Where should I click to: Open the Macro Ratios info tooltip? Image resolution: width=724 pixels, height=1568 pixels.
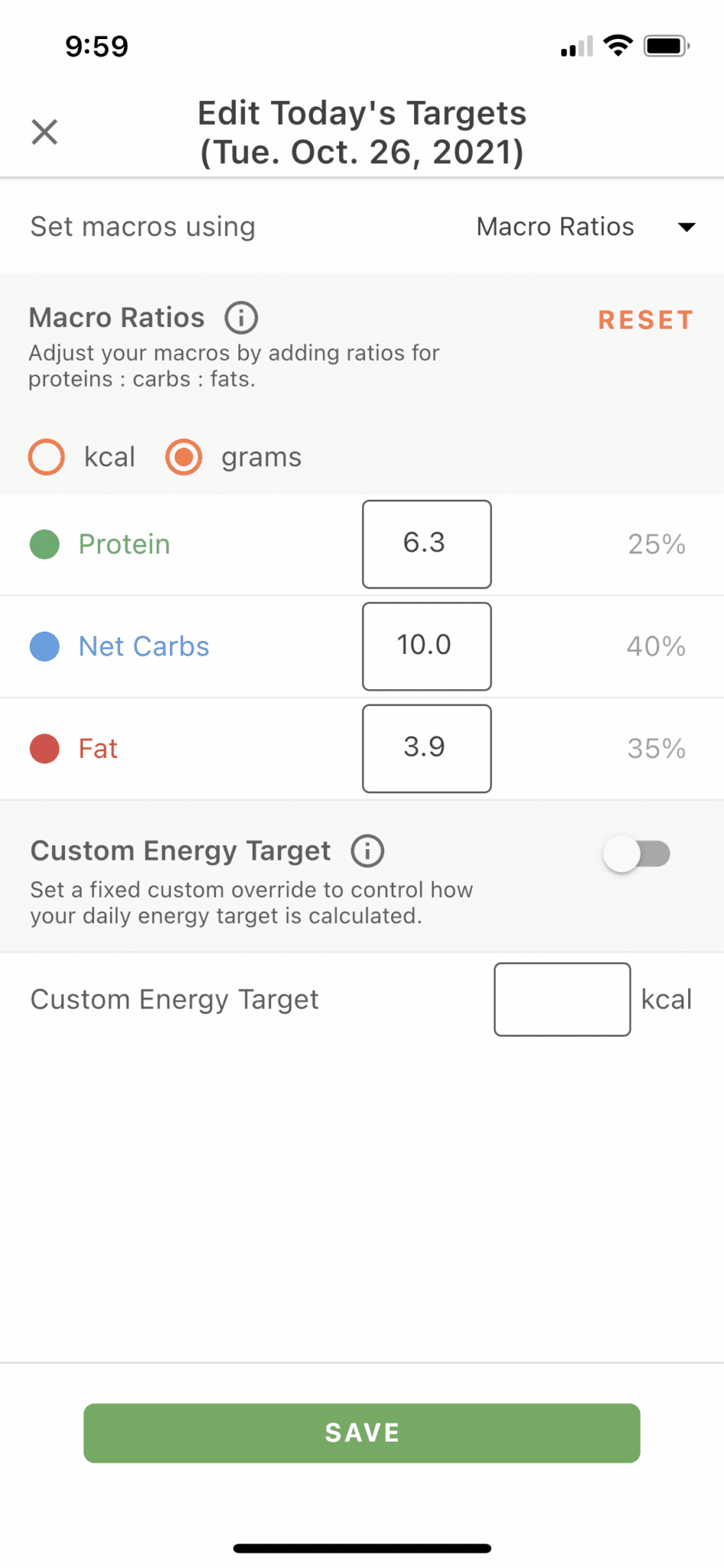240,317
